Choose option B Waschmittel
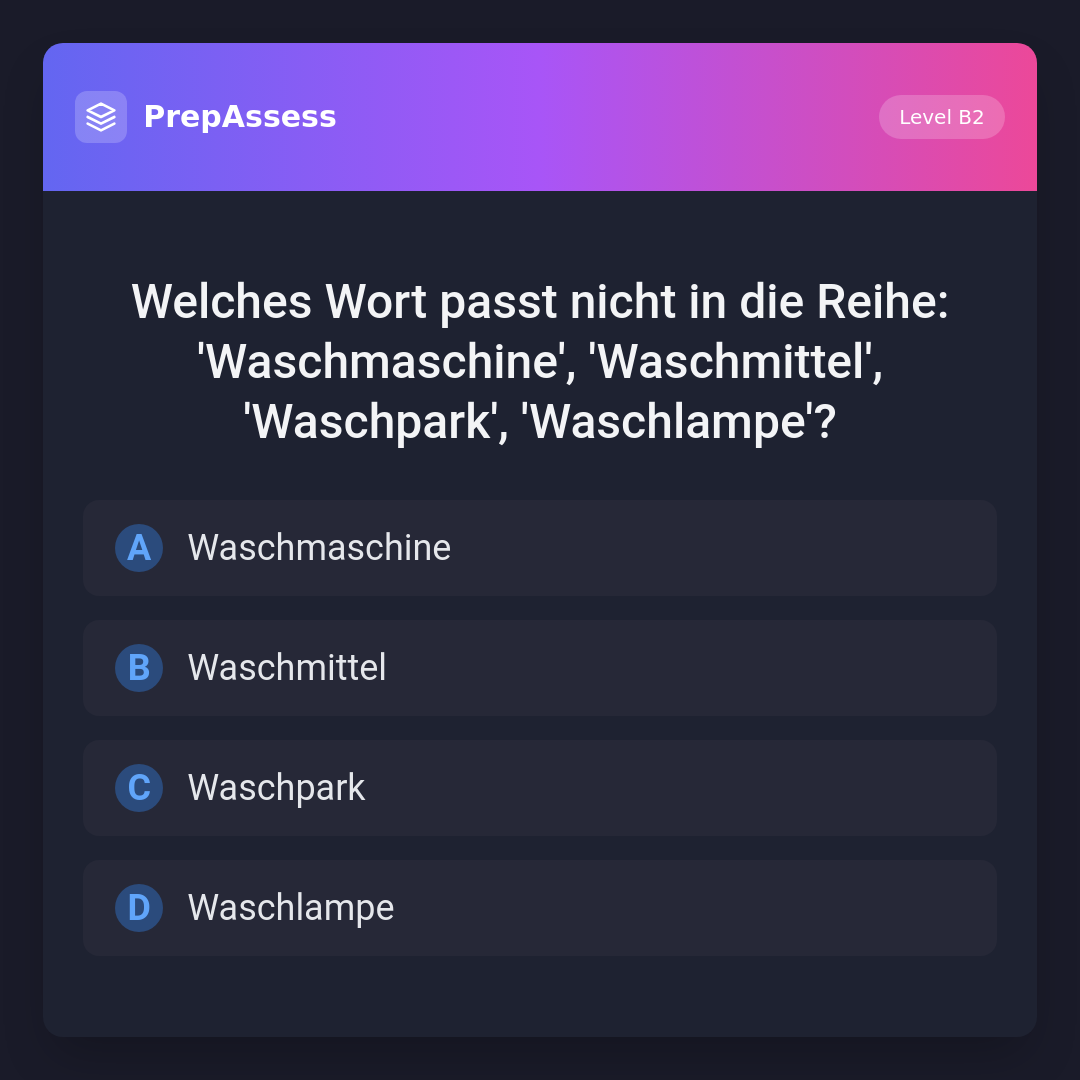 click(539, 668)
